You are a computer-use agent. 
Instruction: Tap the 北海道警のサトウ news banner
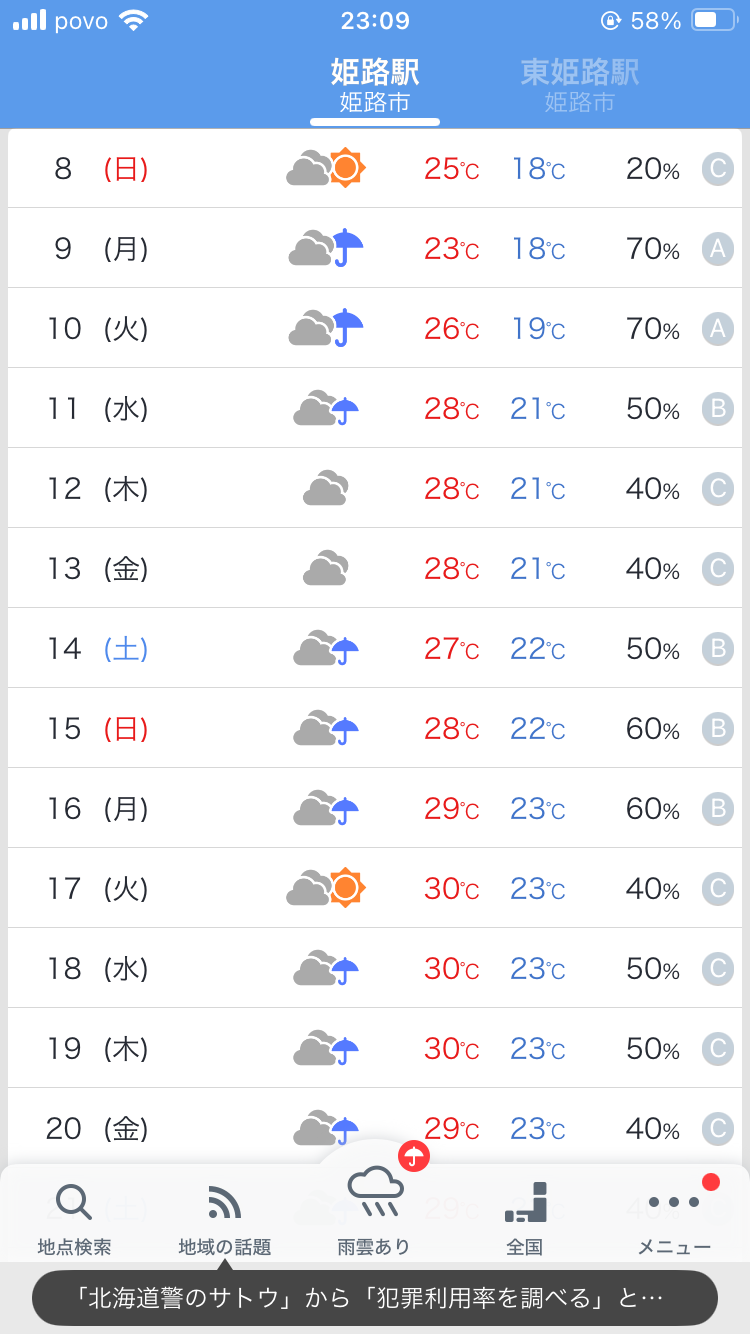(375, 1298)
